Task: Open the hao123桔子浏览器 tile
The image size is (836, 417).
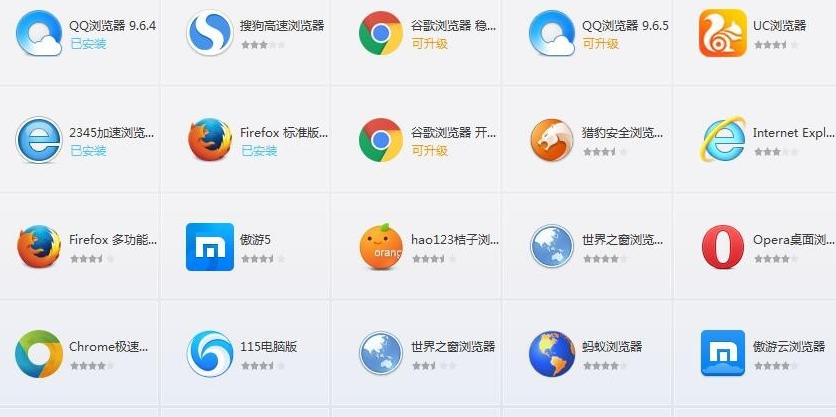Action: (381, 247)
